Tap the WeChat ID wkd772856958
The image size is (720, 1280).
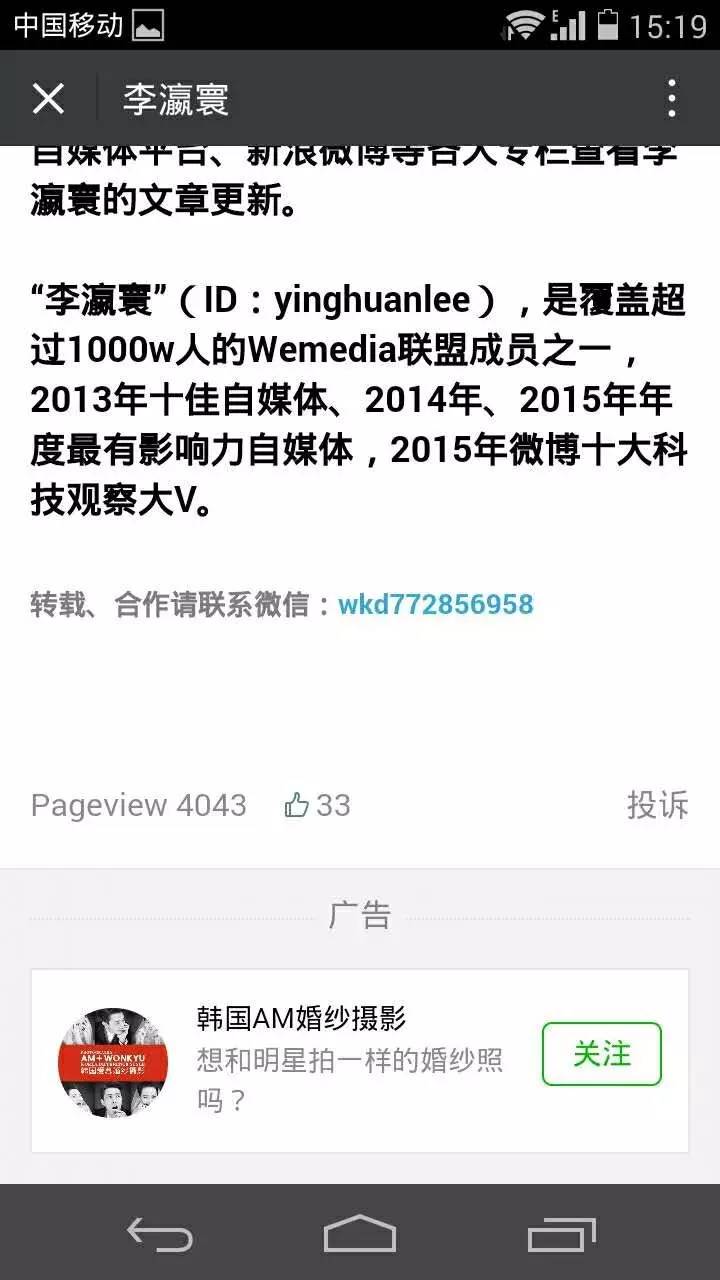coord(435,604)
